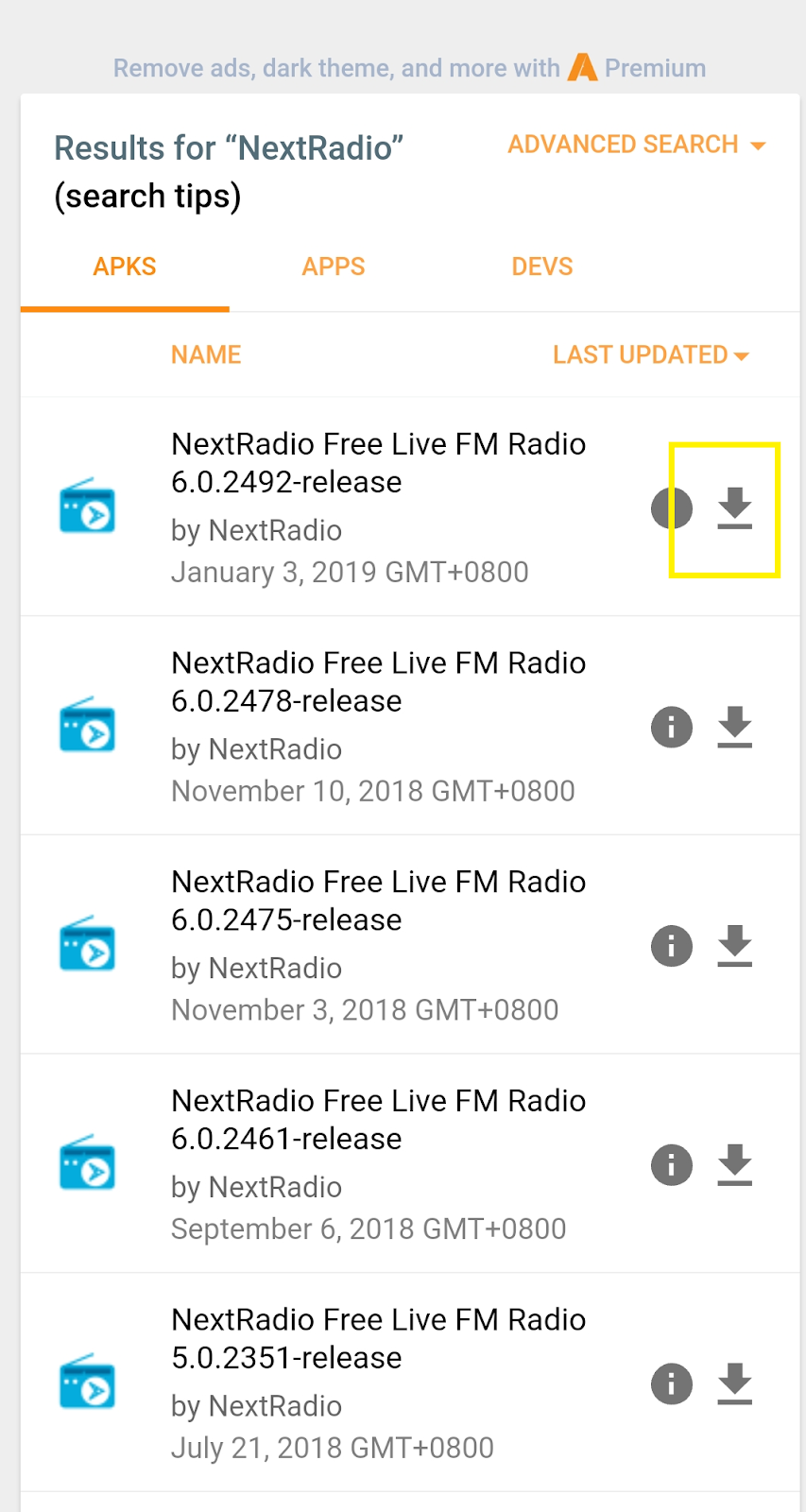The width and height of the screenshot is (806, 1512).
Task: Download NextRadio 6.0.2492-release APK
Action: coord(734,508)
